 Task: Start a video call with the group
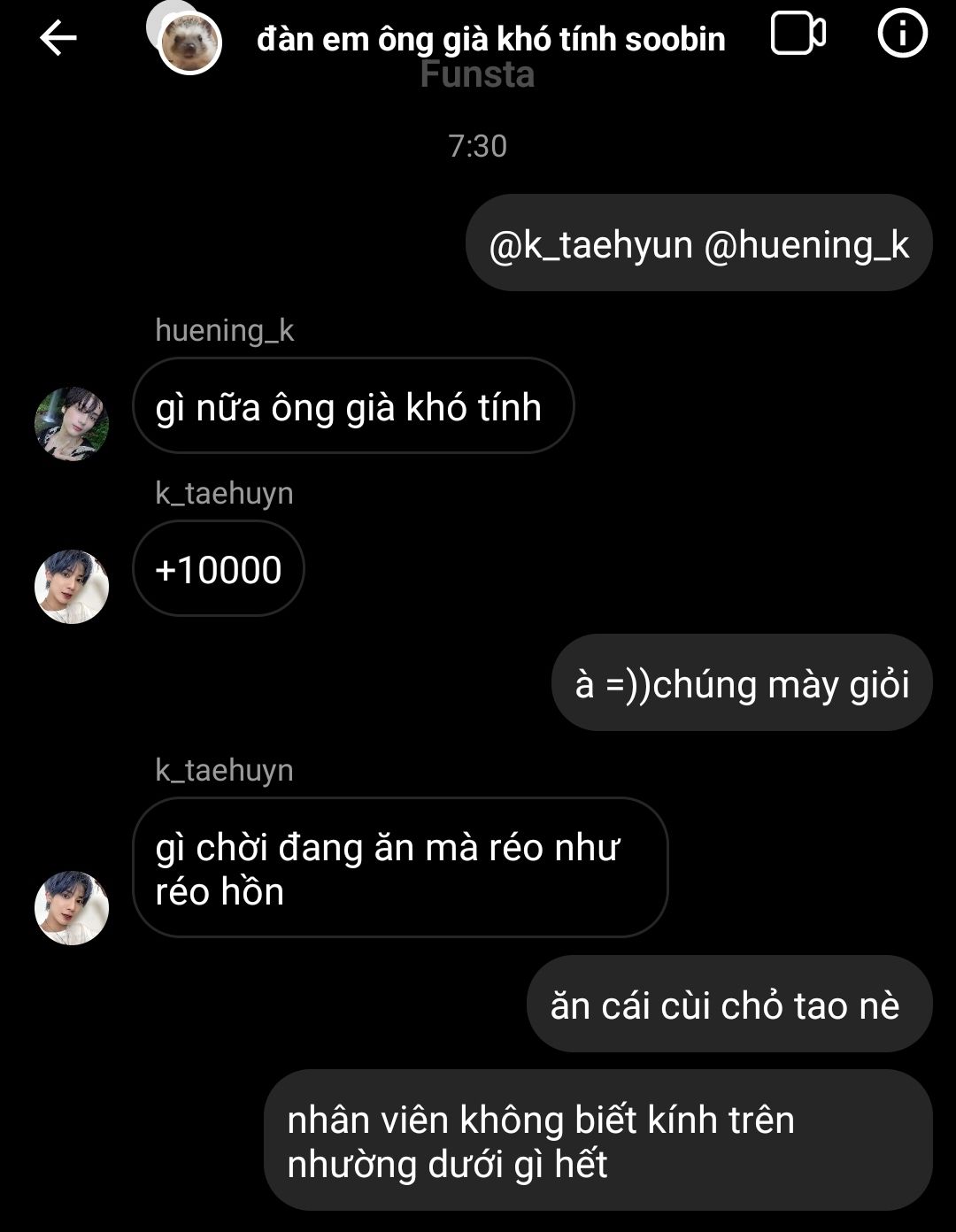pyautogui.click(x=798, y=35)
